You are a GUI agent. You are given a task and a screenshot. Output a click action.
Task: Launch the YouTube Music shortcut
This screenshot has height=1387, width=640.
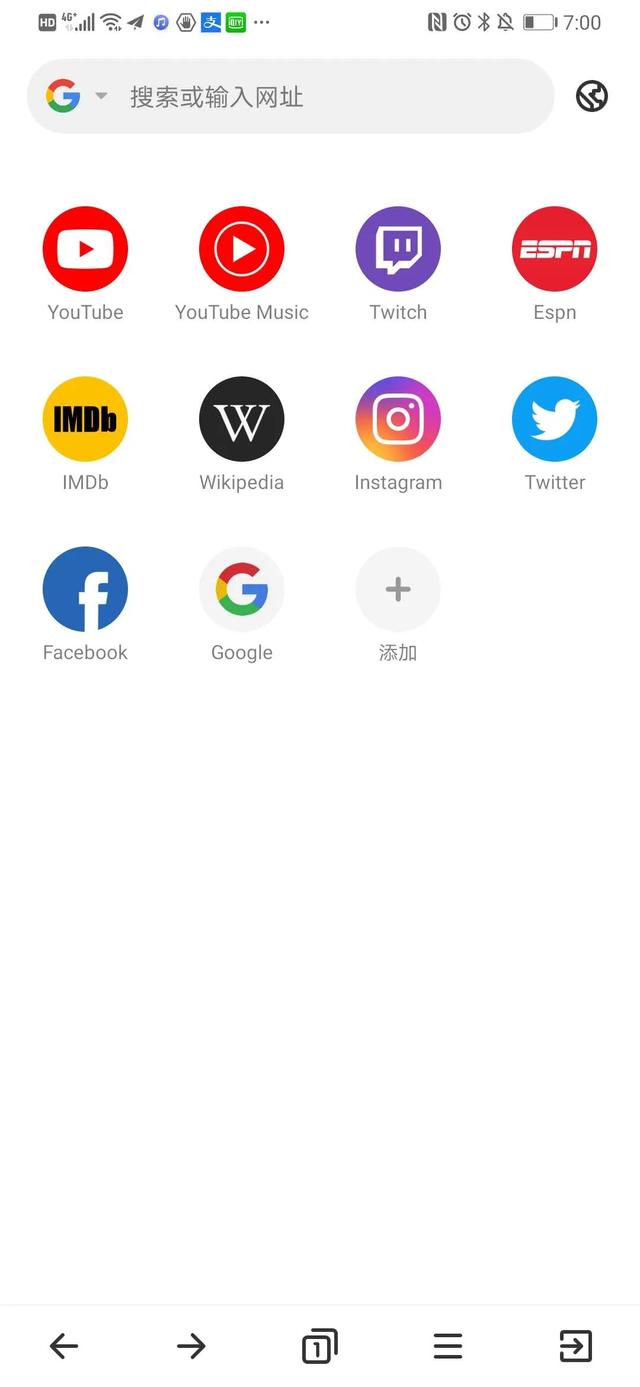pos(242,250)
